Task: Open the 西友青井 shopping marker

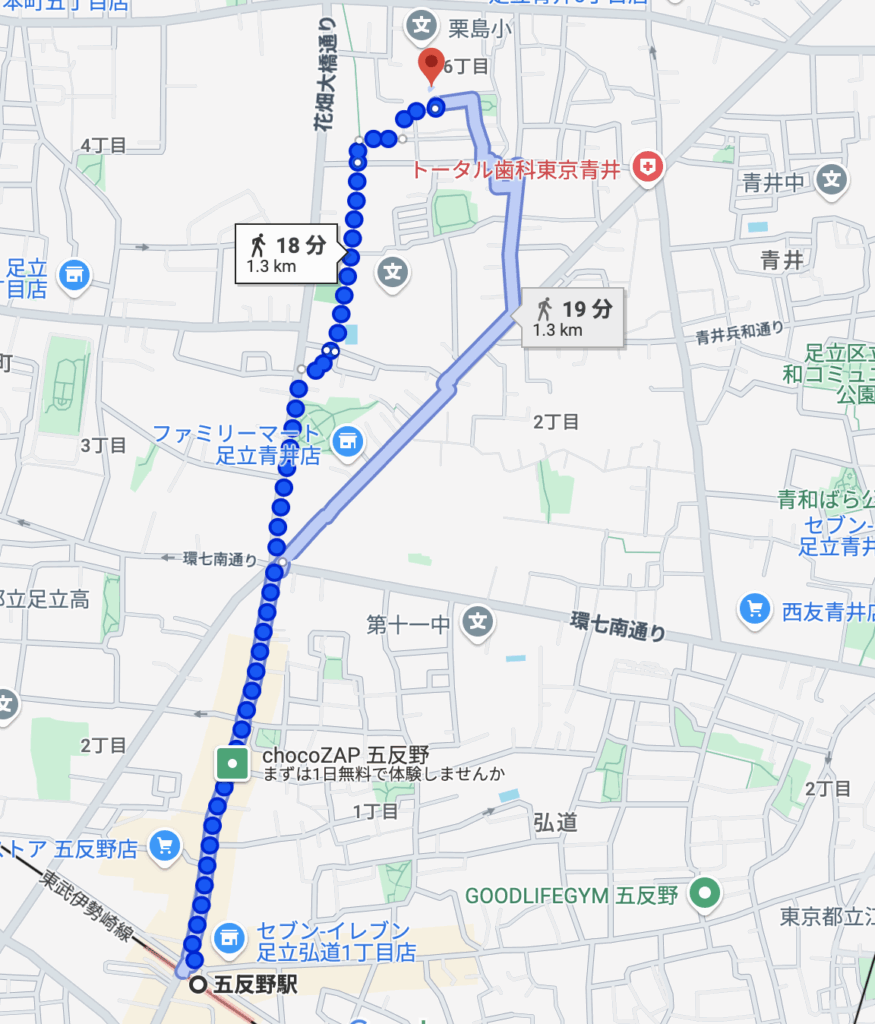Action: point(753,607)
